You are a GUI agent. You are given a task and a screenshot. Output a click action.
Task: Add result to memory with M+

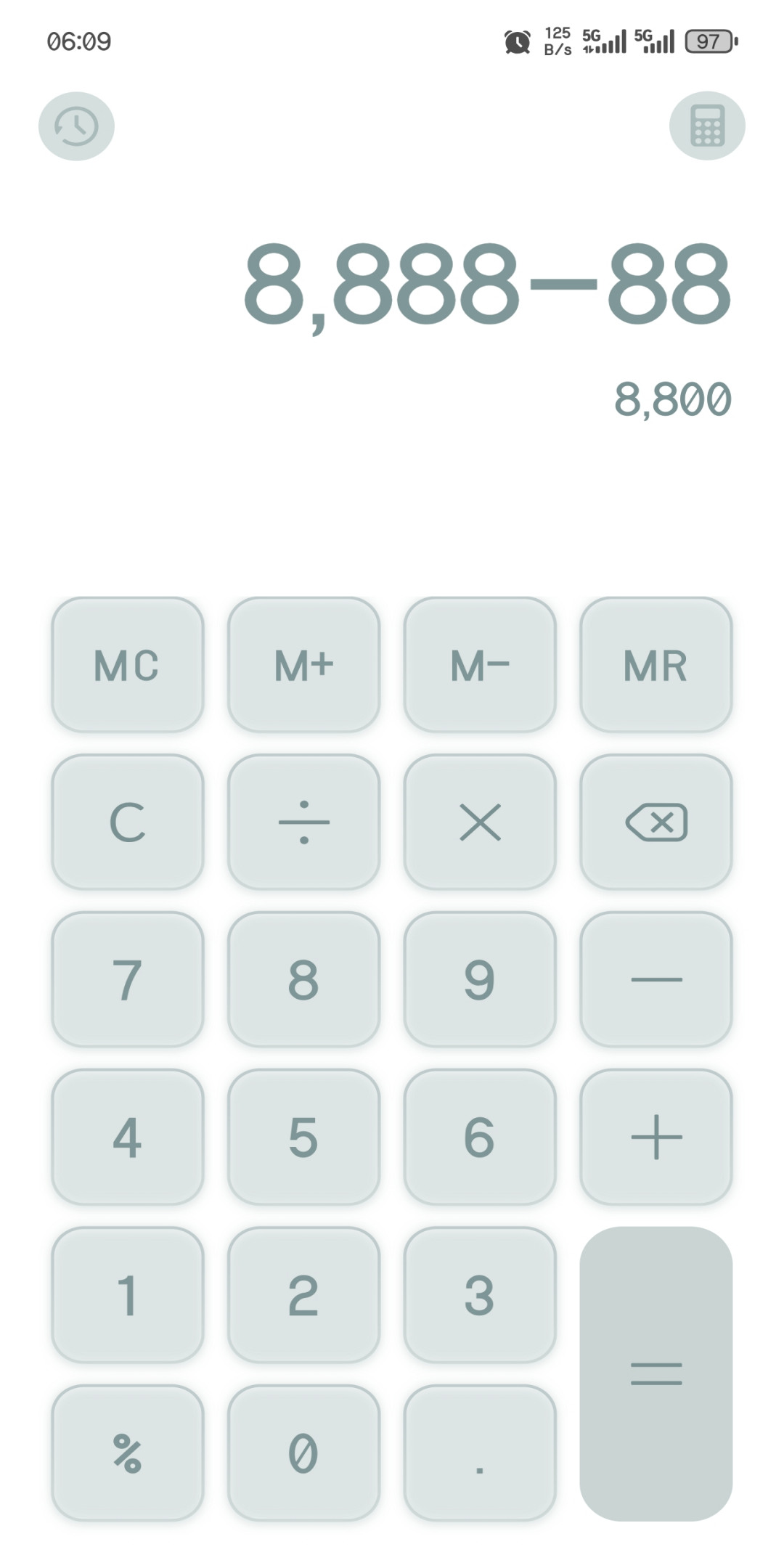pos(303,665)
